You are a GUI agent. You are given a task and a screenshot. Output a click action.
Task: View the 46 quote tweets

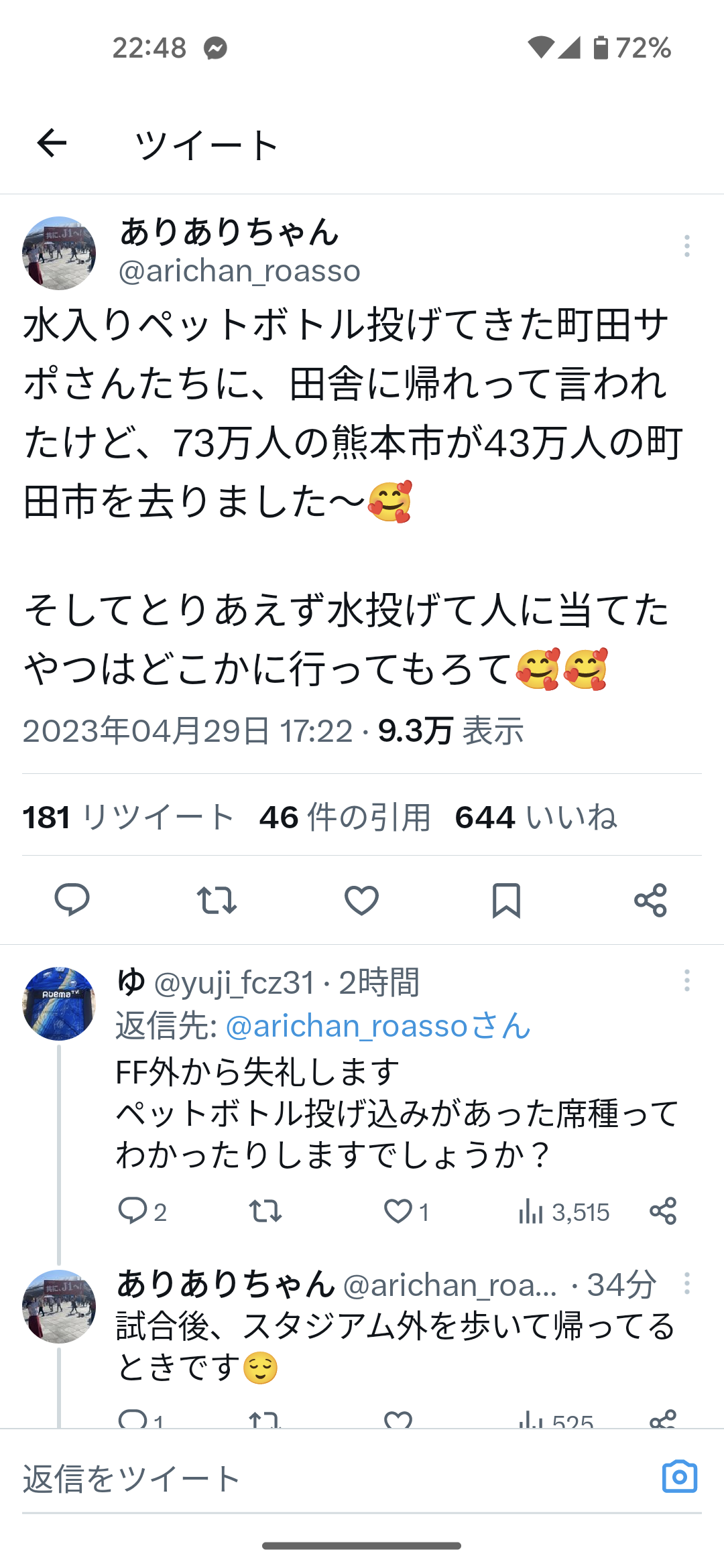point(345,817)
